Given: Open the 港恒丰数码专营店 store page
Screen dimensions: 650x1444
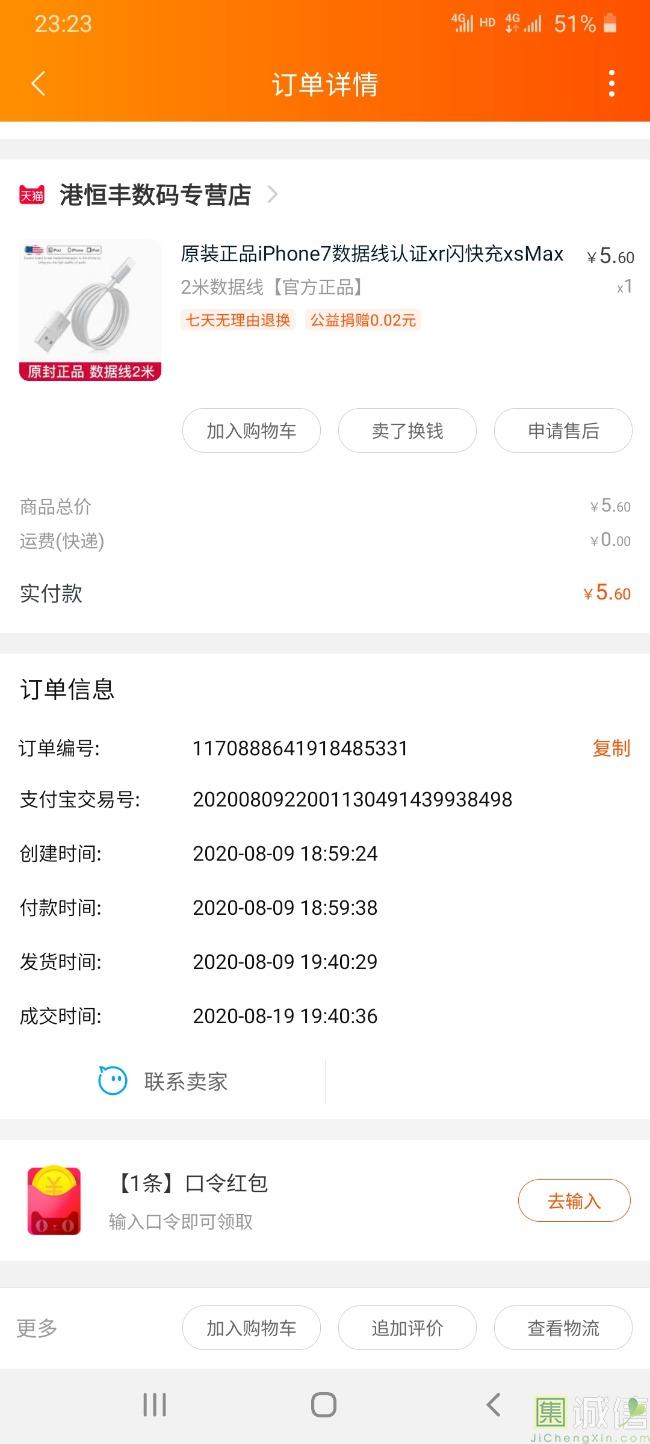Looking at the screenshot, I should 155,195.
